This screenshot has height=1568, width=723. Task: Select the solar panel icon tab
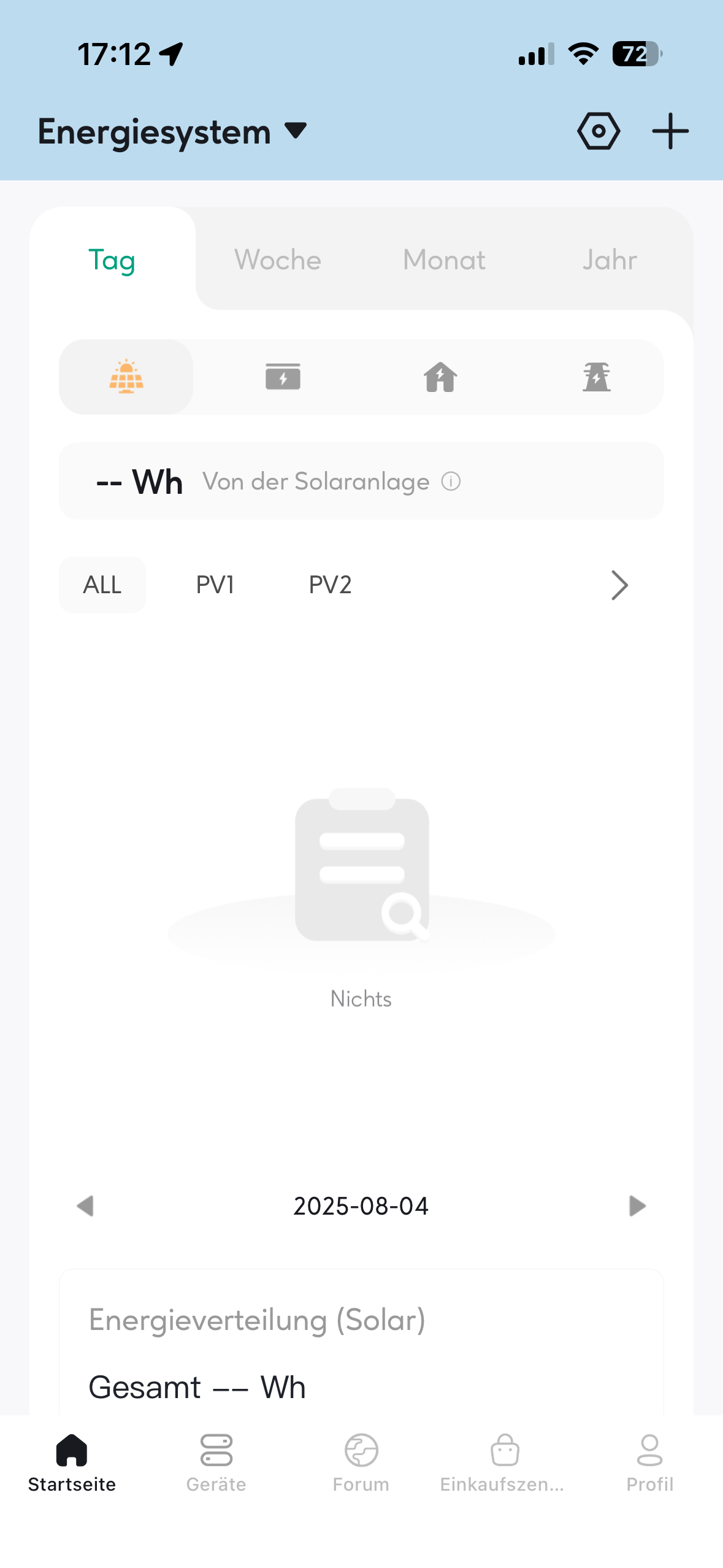(126, 377)
